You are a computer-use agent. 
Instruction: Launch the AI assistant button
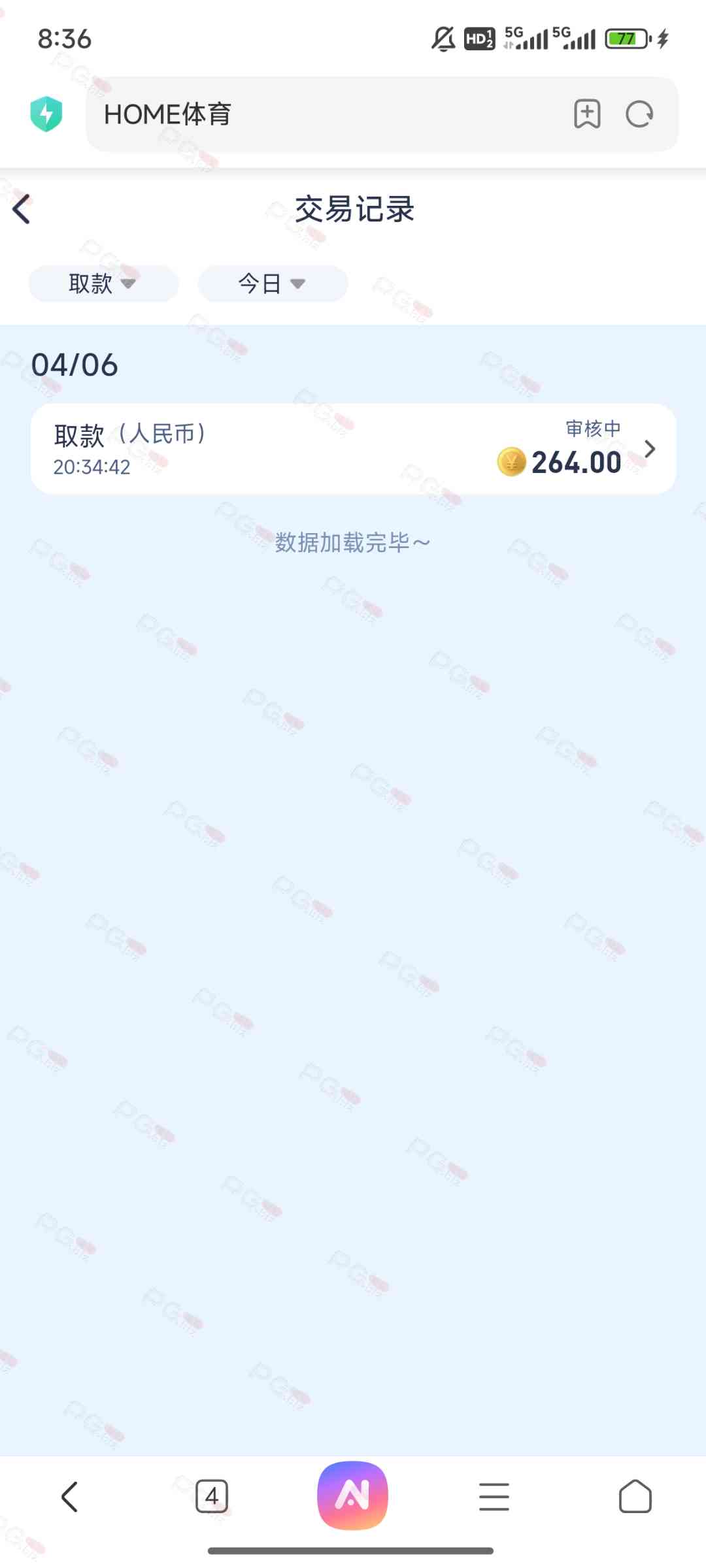pos(352,1495)
